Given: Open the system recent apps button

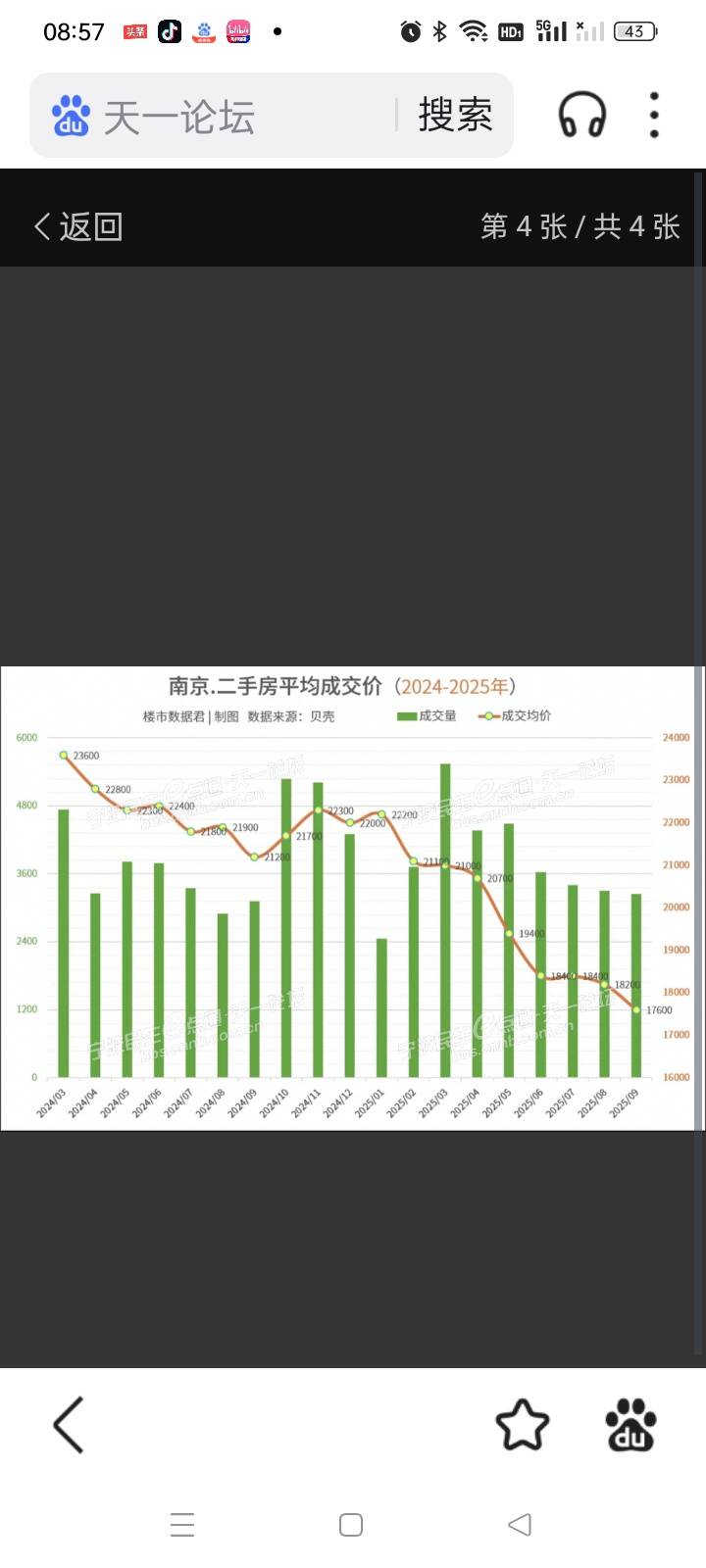Looking at the screenshot, I should [182, 1525].
